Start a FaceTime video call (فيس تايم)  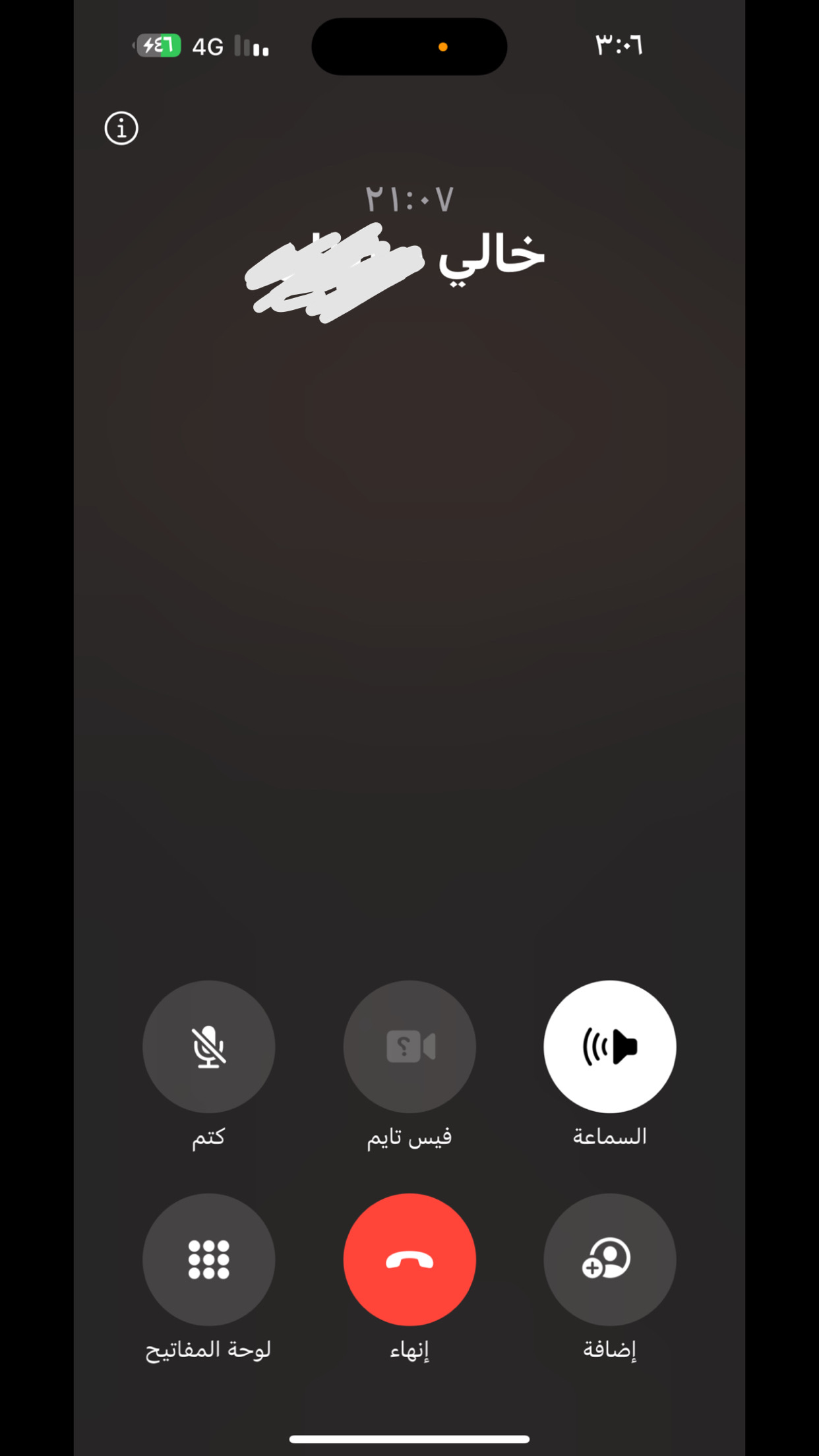409,1046
